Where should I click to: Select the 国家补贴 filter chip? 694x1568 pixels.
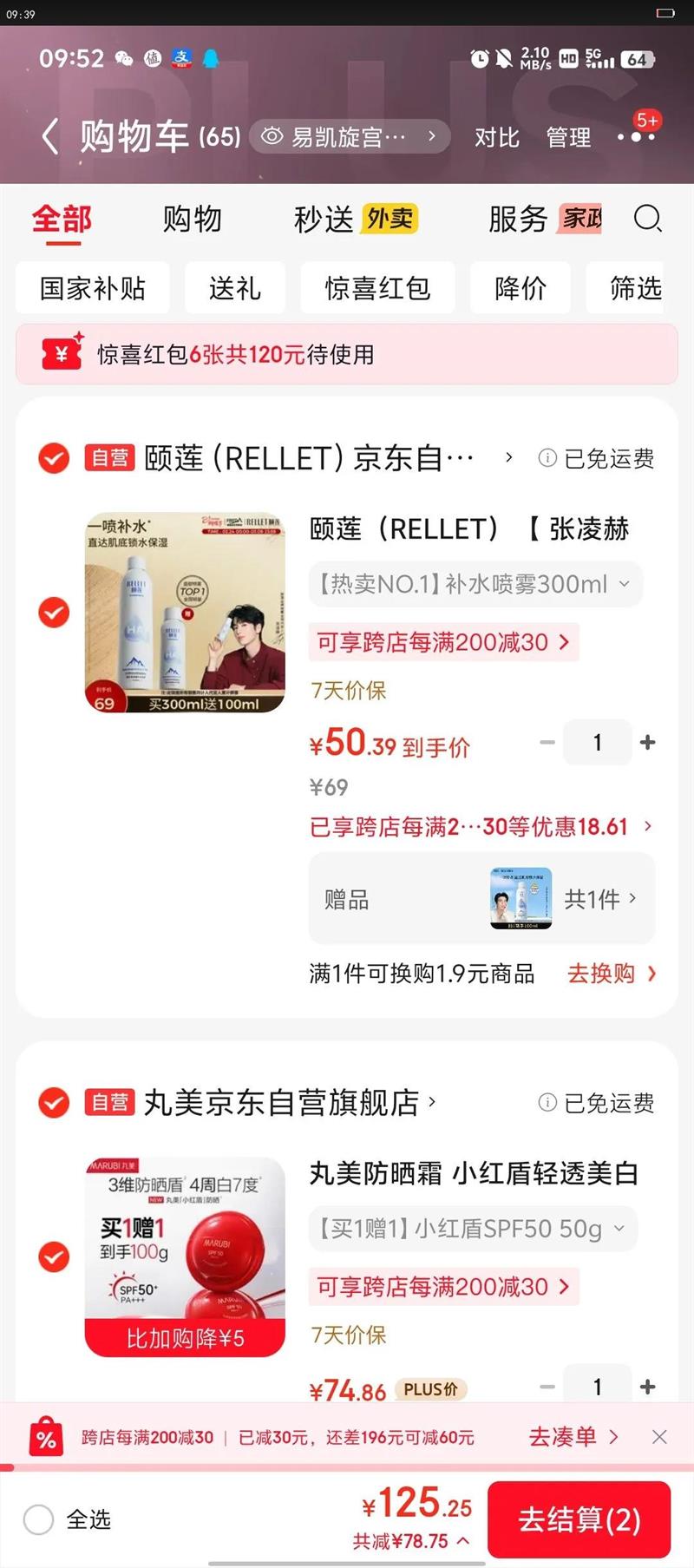pos(93,288)
